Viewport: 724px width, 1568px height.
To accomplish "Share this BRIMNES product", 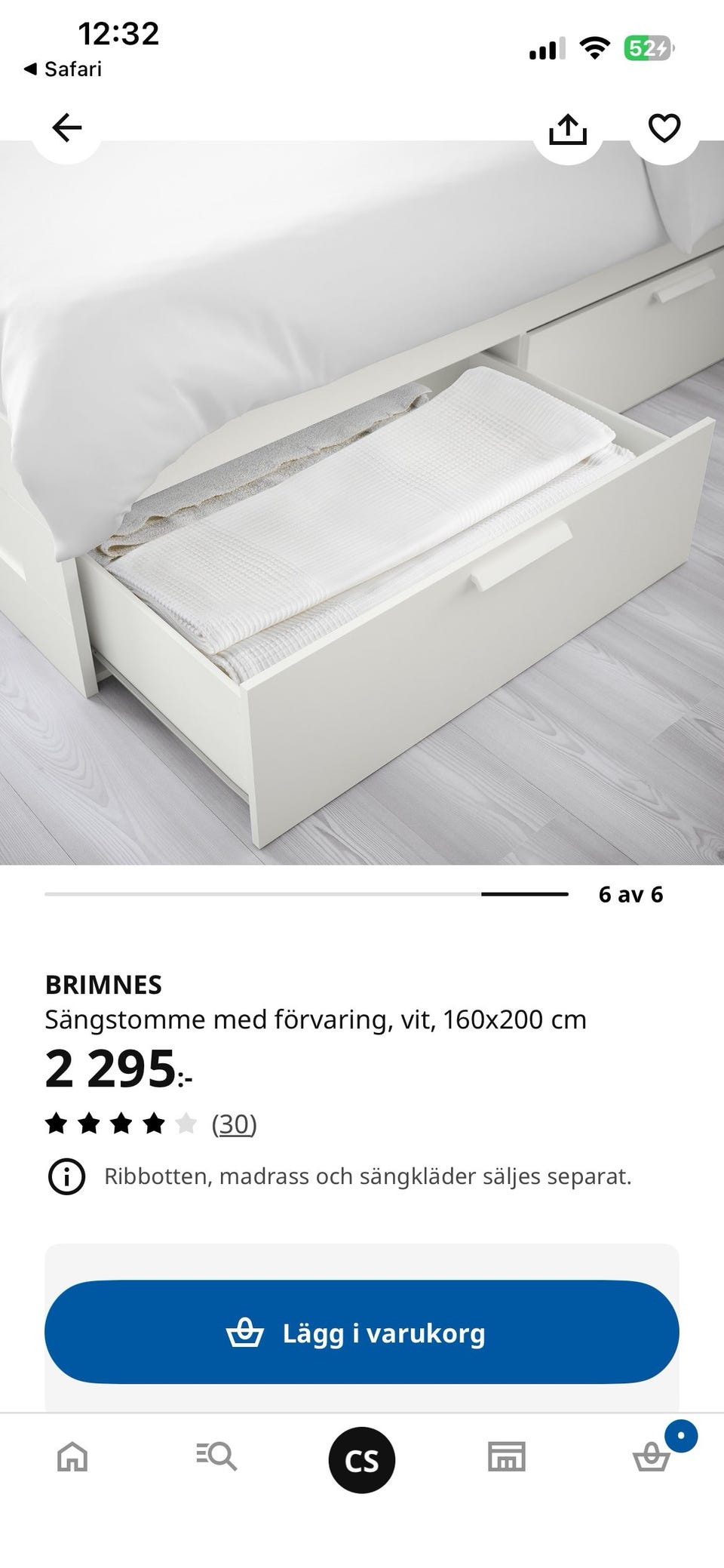I will (x=568, y=129).
